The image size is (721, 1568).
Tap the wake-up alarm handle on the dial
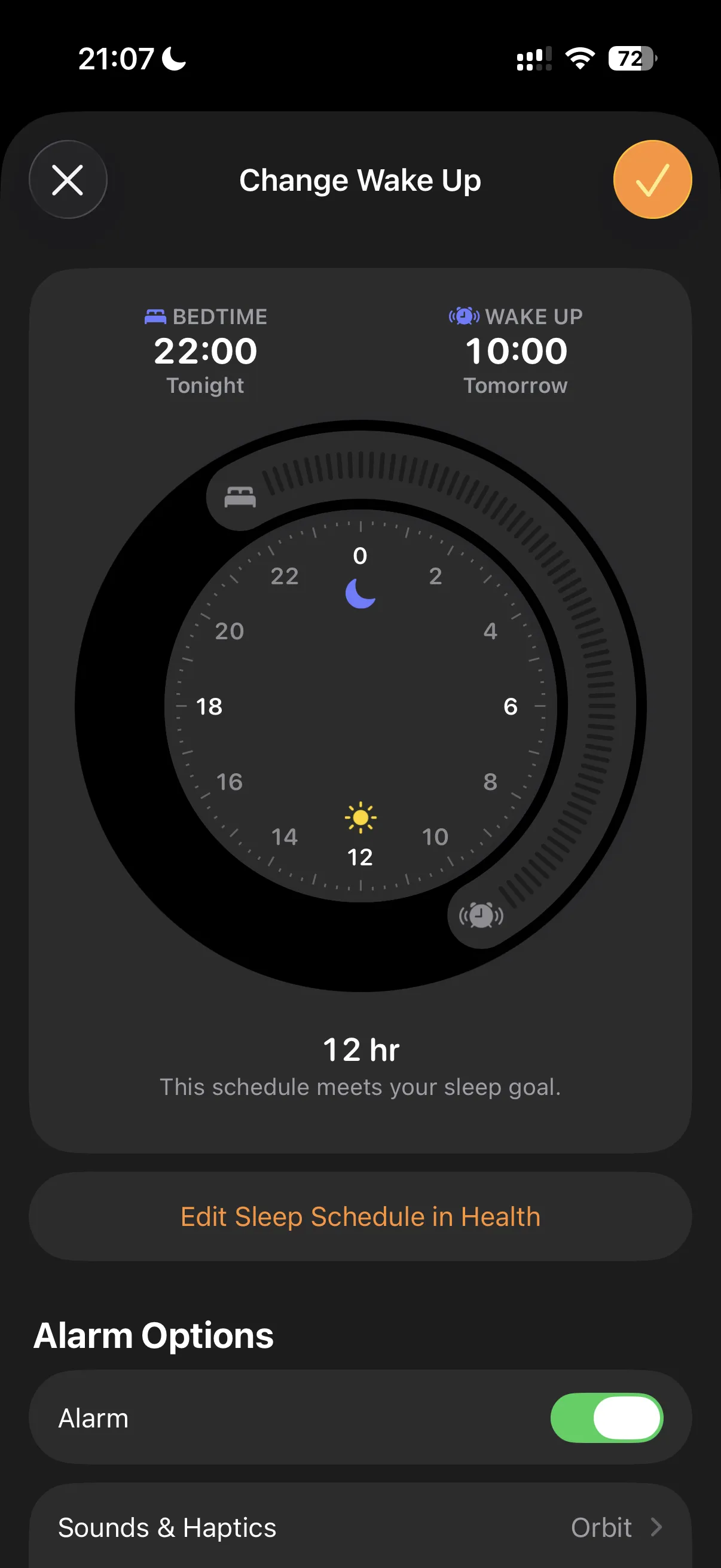(x=481, y=915)
